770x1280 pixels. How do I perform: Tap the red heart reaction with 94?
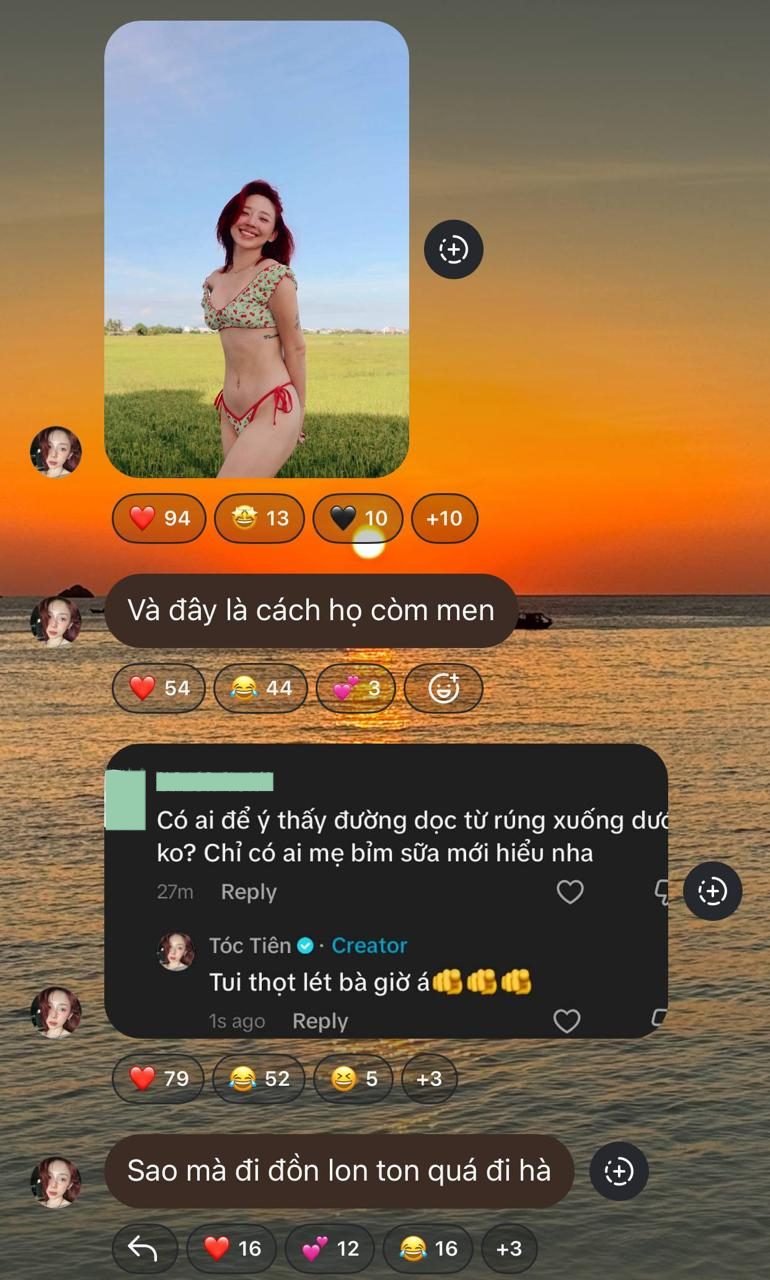[159, 518]
